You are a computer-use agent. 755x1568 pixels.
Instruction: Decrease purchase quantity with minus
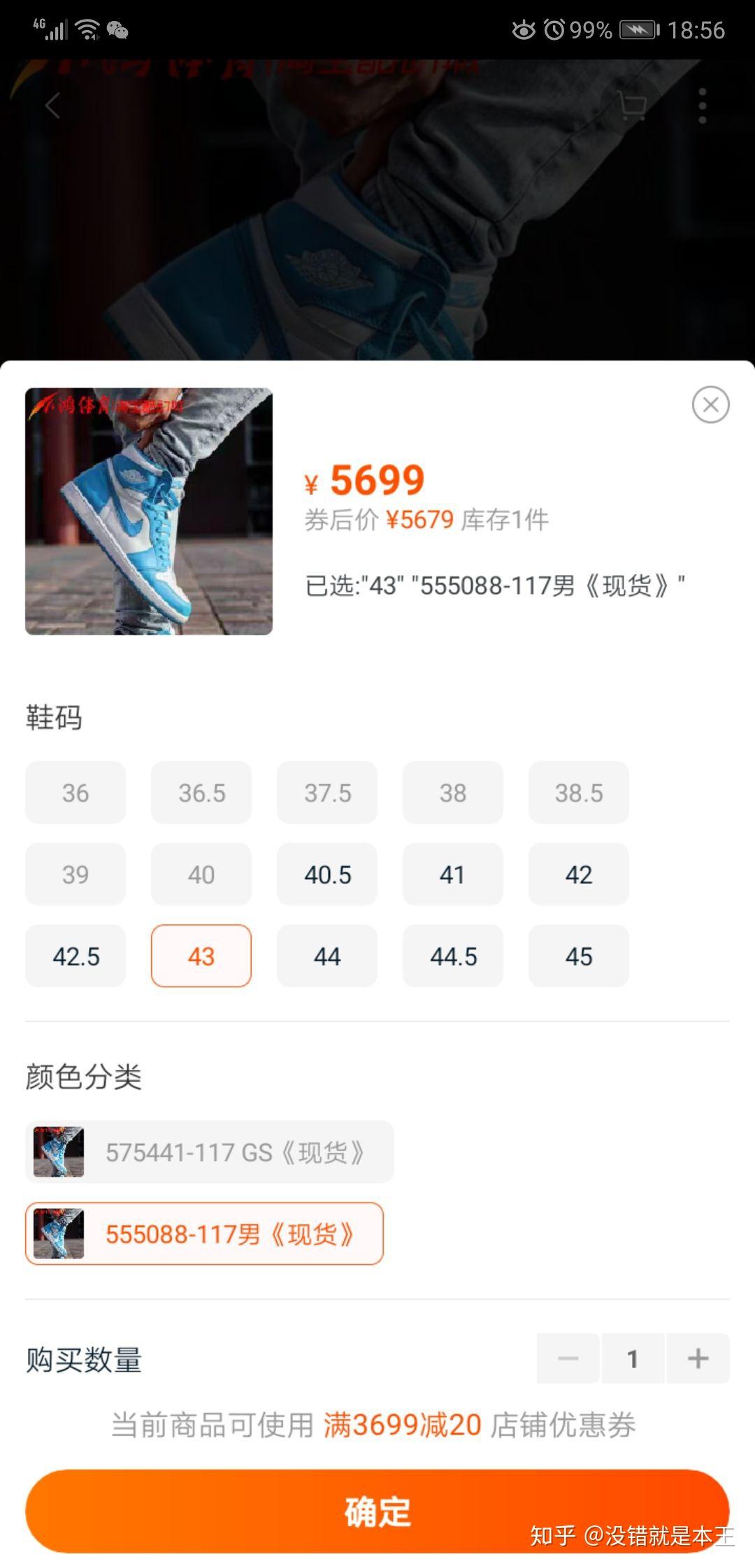[568, 1358]
